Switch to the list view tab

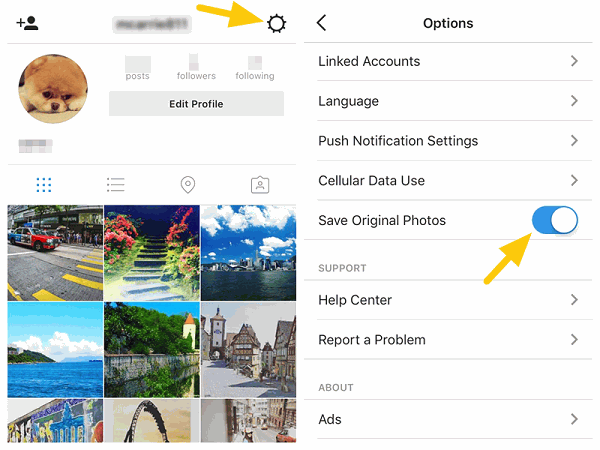[116, 185]
